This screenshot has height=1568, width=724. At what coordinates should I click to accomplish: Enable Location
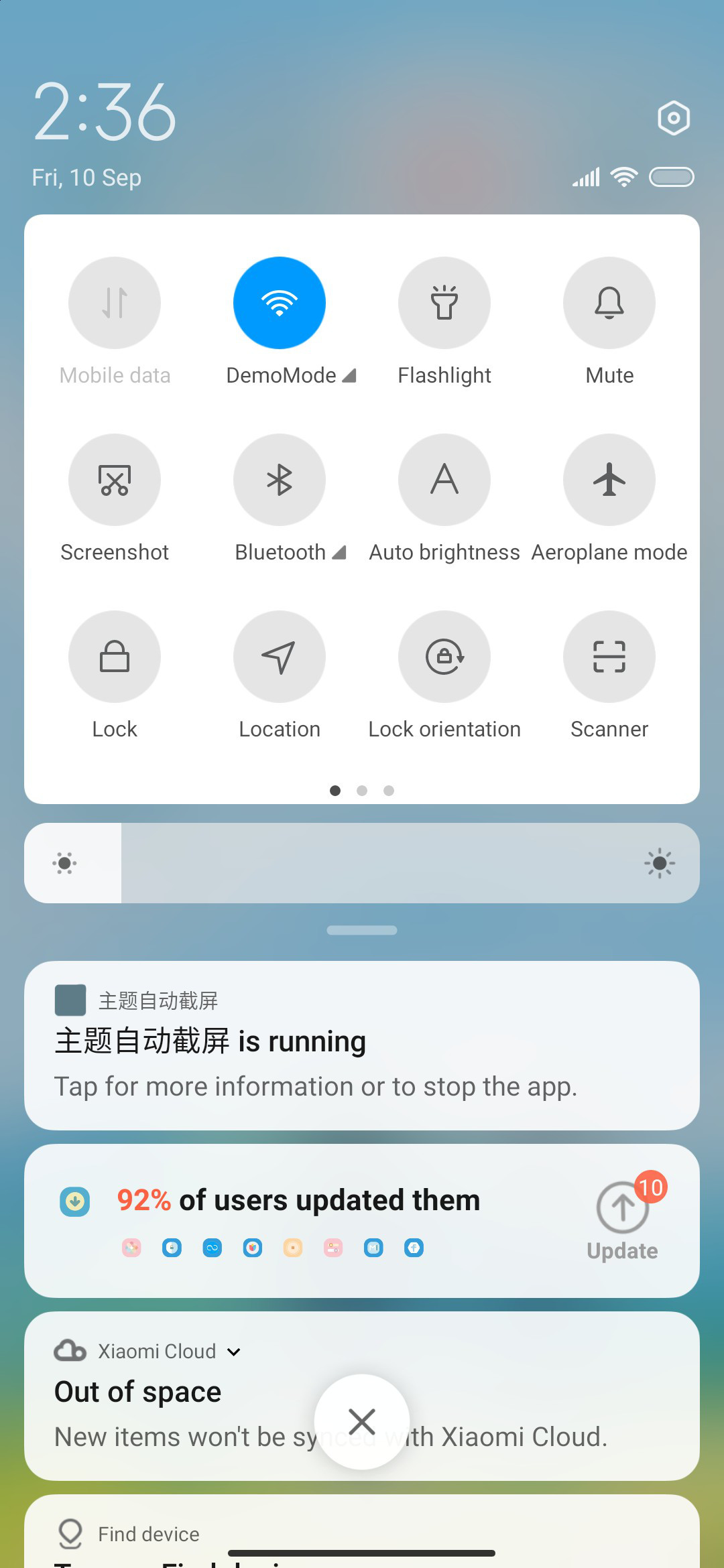280,657
